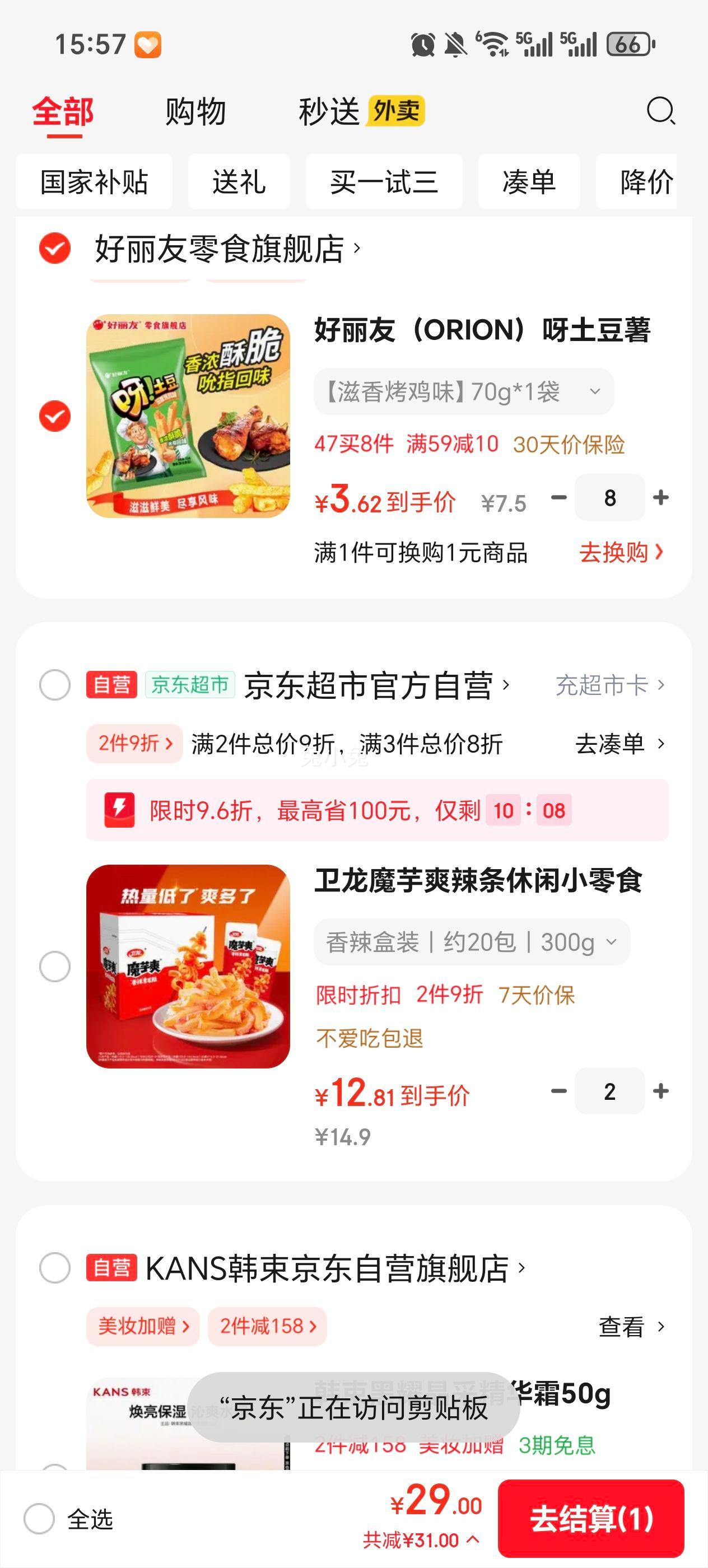Increase quantity of 好丽友 呀土豆薯
The width and height of the screenshot is (708, 1568).
[660, 498]
